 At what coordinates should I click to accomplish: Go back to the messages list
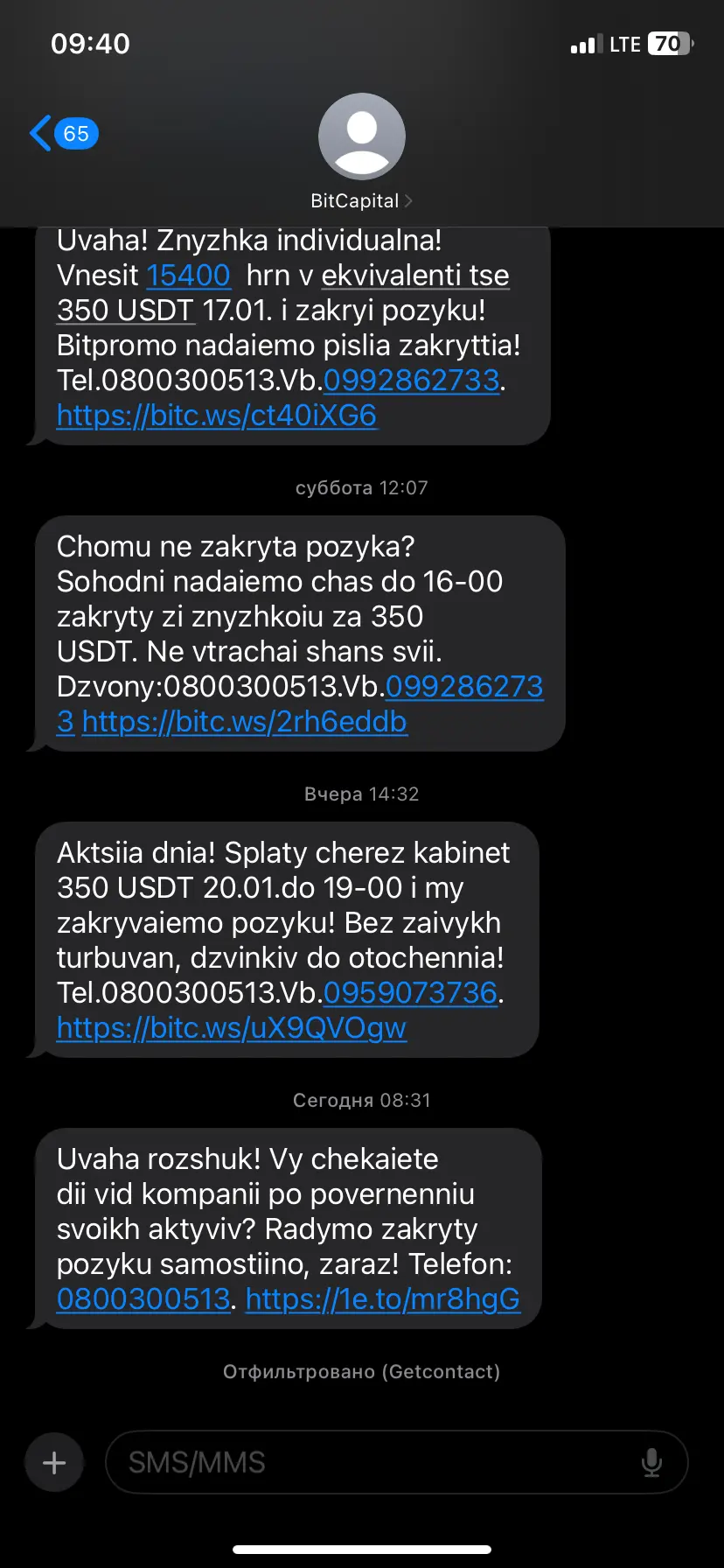(61, 134)
